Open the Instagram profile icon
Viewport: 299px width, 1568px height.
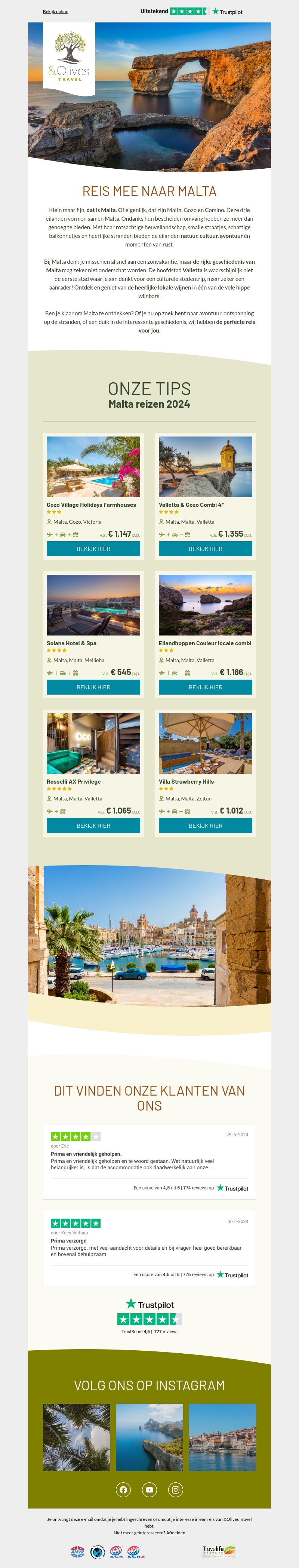pos(176,1489)
